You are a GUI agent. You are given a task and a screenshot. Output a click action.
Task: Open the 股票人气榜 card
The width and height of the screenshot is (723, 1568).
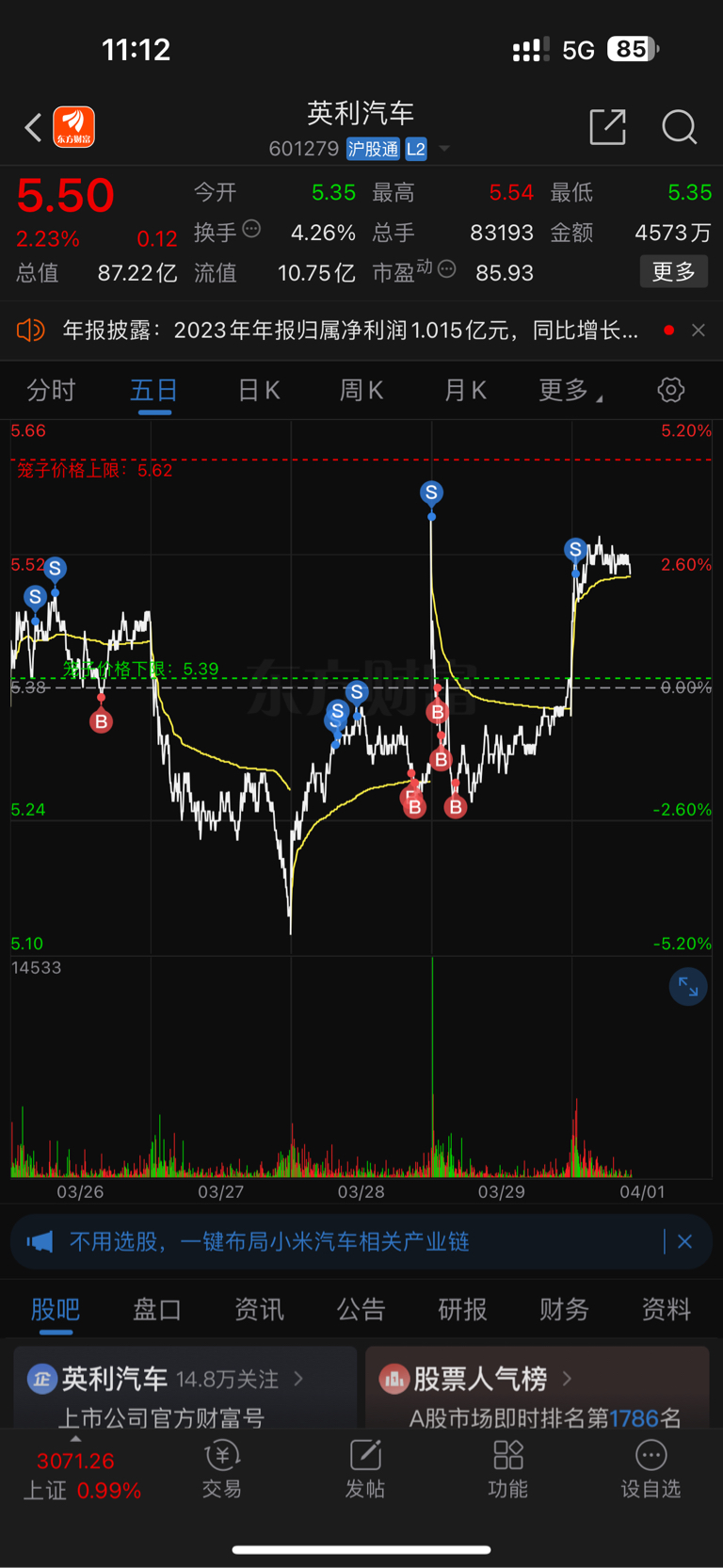pyautogui.click(x=537, y=1388)
